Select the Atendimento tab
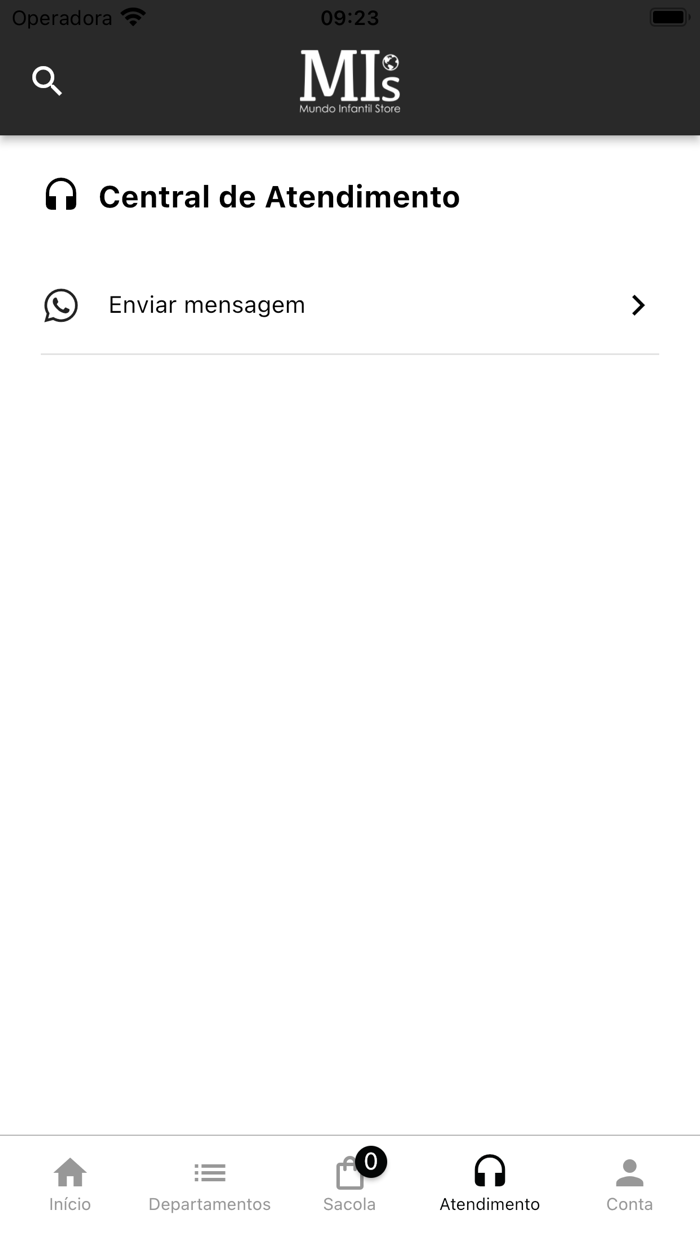The image size is (700, 1244). tap(490, 1184)
